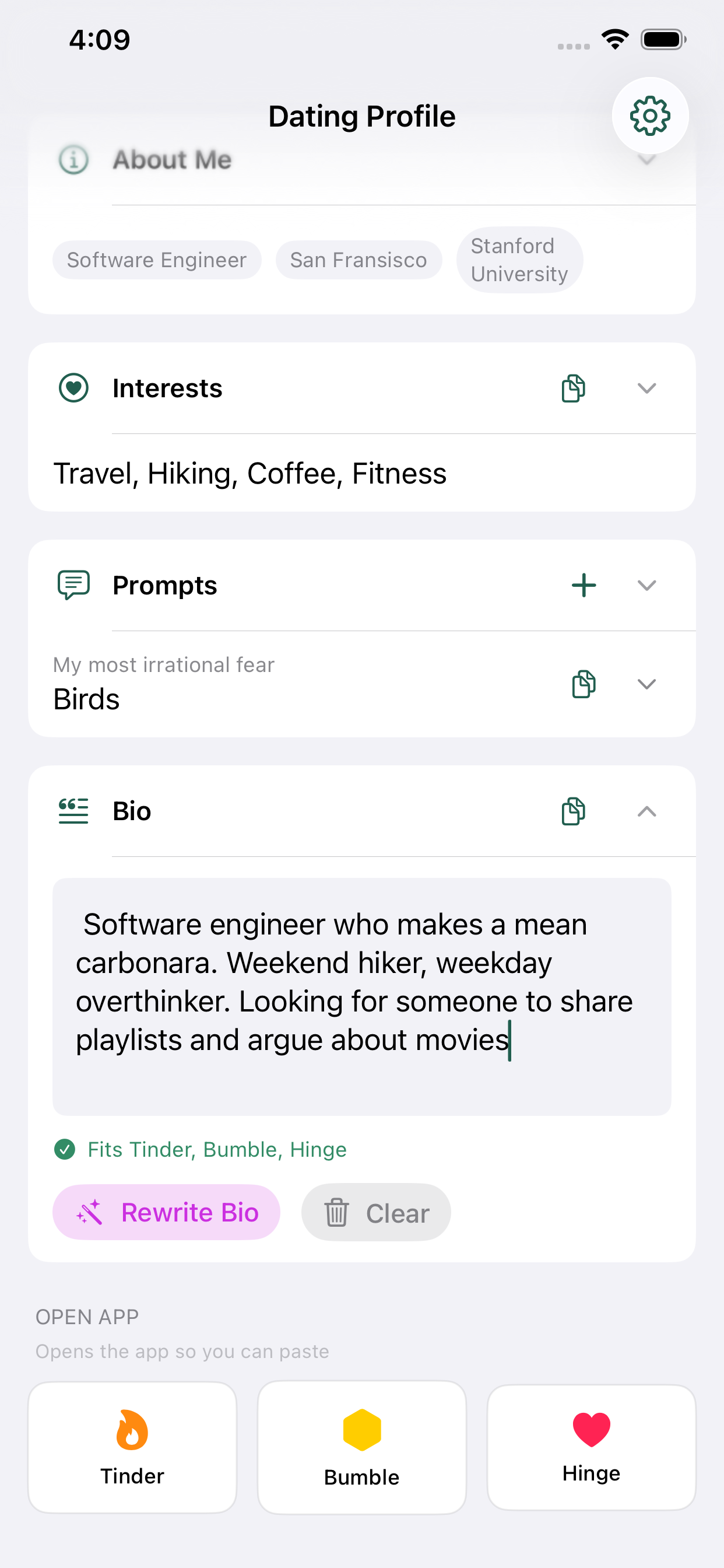
Task: Click the Bio quote icon
Action: pyautogui.click(x=72, y=811)
